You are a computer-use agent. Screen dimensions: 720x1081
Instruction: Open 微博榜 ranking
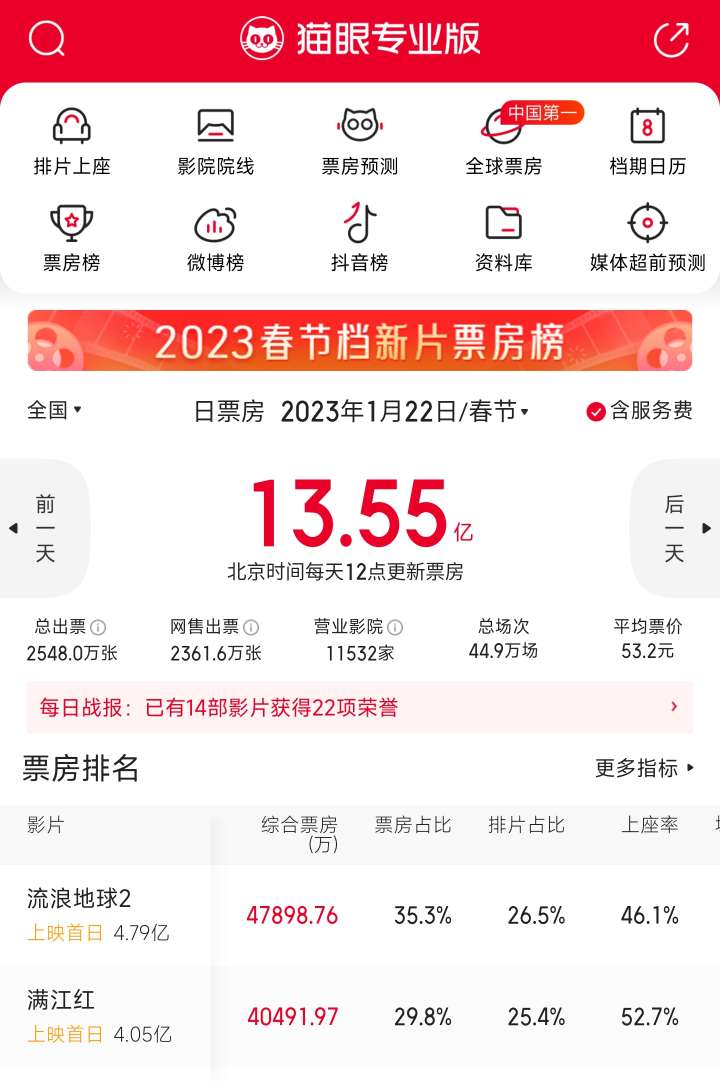point(216,238)
